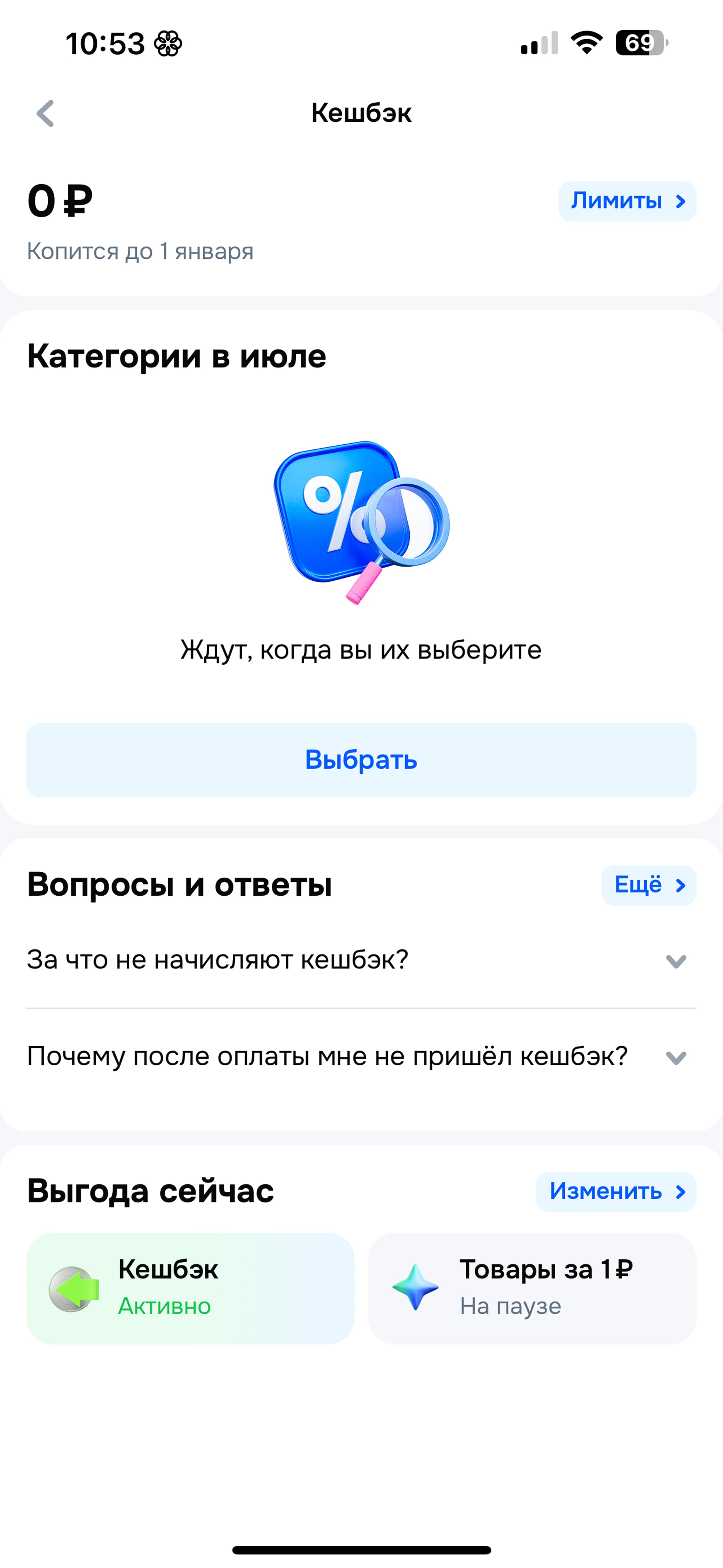Expand 'Почему после оплаты мне не пришёл кешбэк?'
The height and width of the screenshot is (1568, 723).
361,1056
